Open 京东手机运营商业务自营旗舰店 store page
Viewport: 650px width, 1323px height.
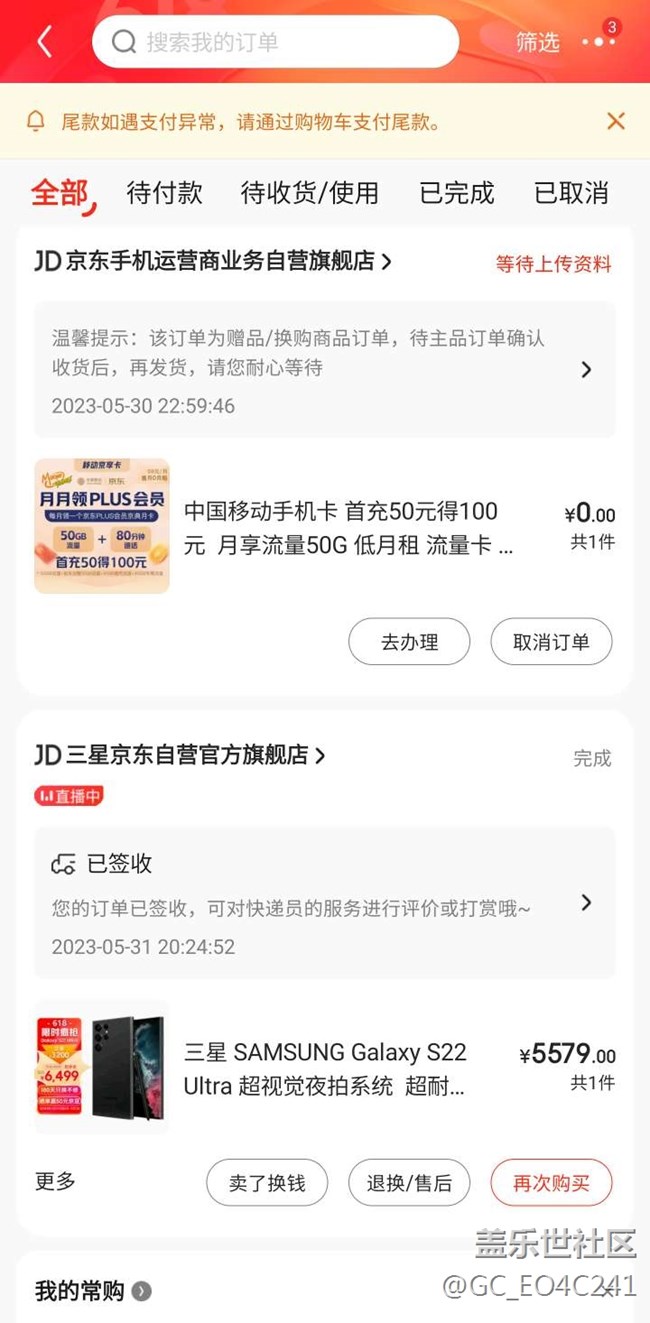(214, 262)
